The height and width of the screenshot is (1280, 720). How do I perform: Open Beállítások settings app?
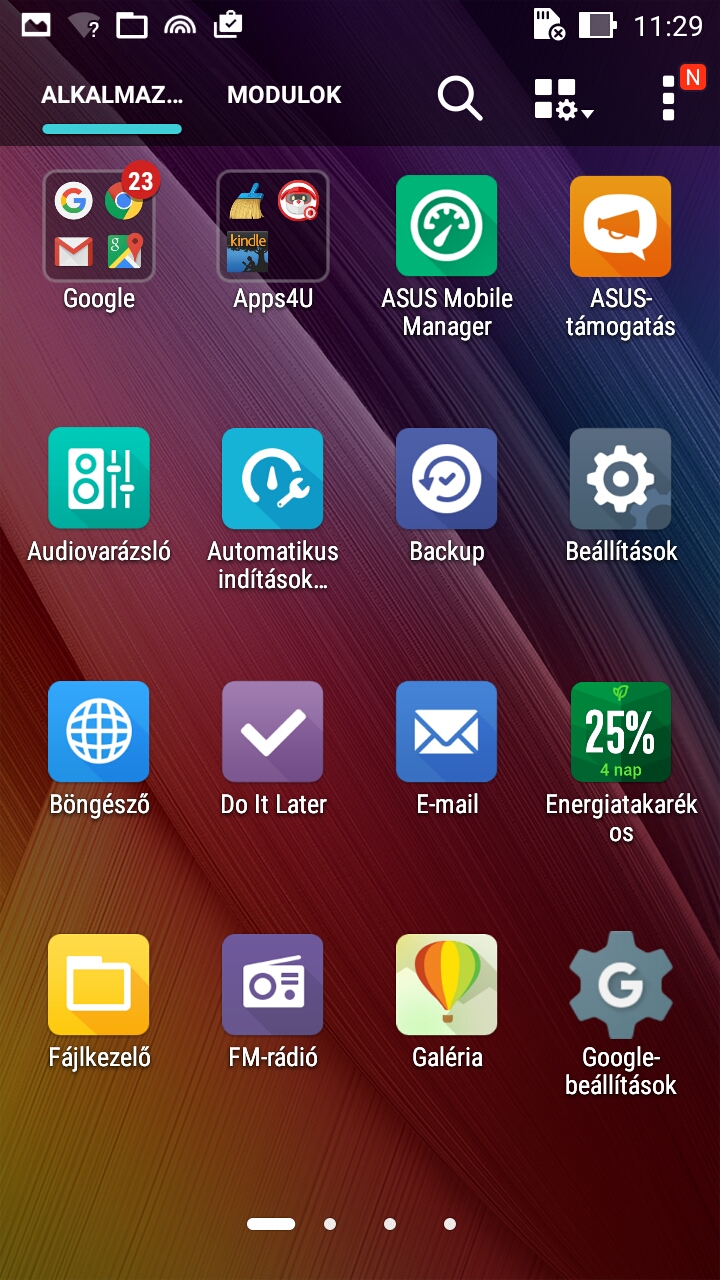click(x=620, y=478)
